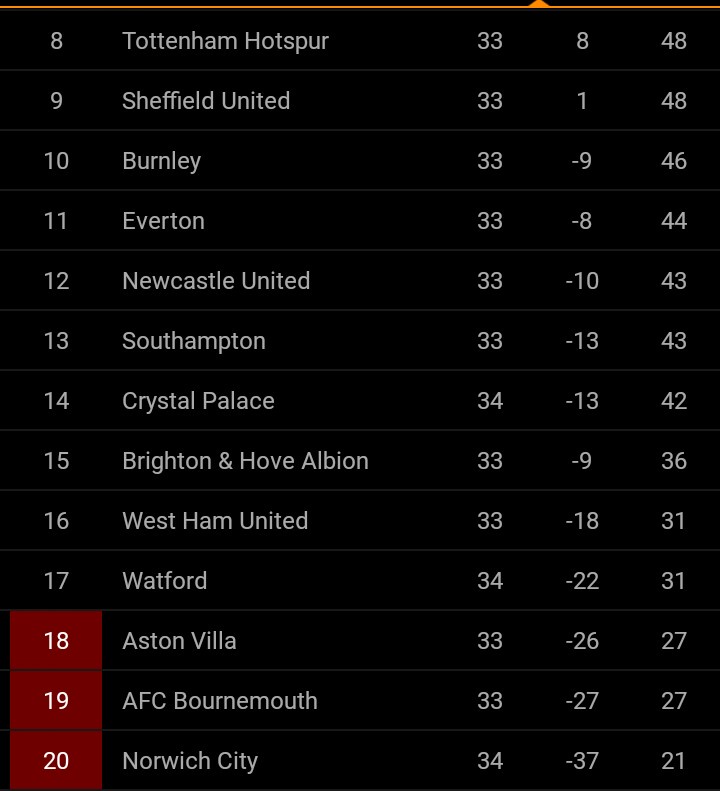720x791 pixels.
Task: Open Tottenham Hotspur team row
Action: [x=225, y=41]
